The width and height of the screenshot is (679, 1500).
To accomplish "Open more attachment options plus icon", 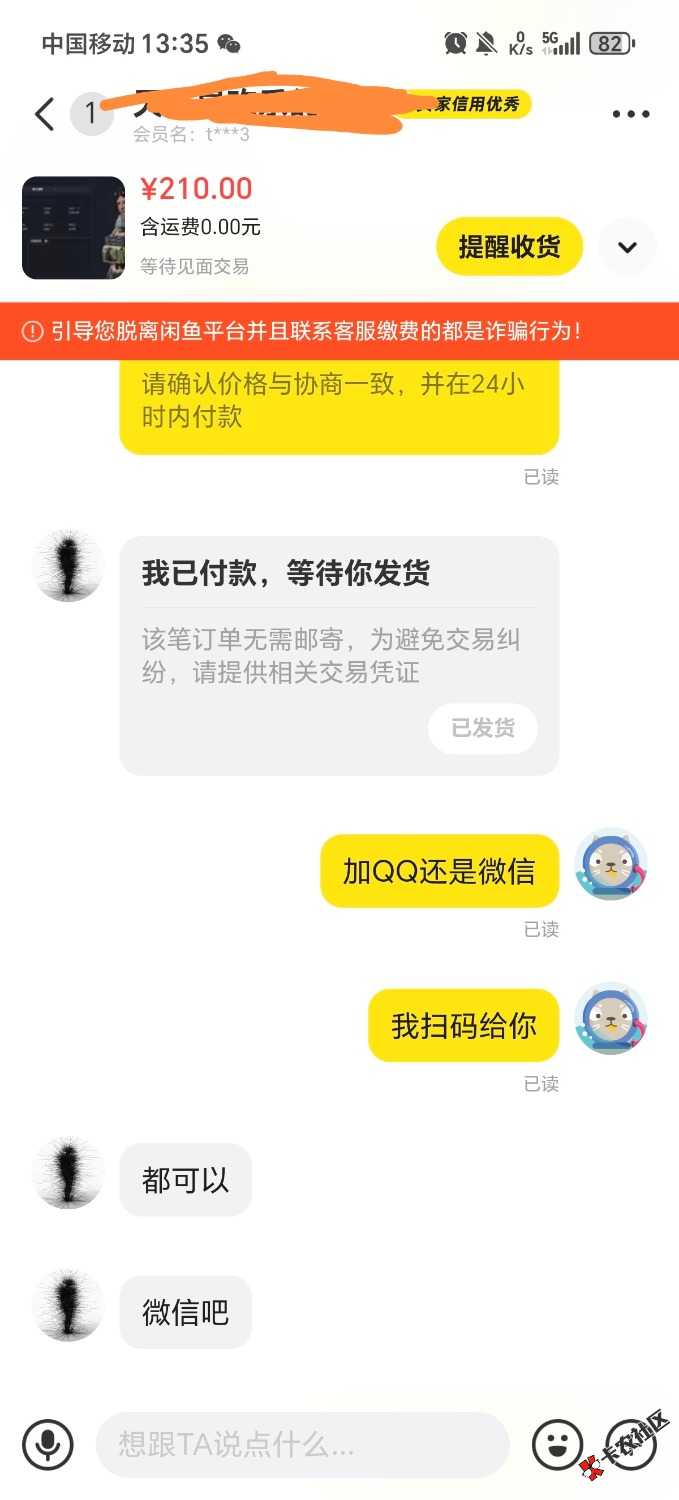I will coord(630,1444).
